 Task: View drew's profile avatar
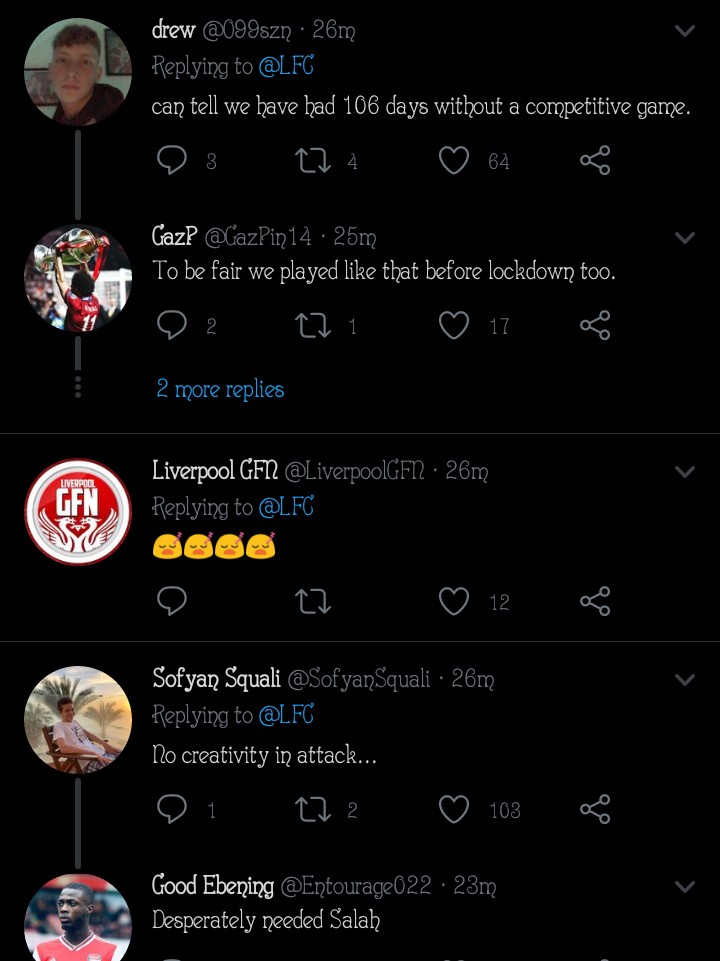pos(78,72)
